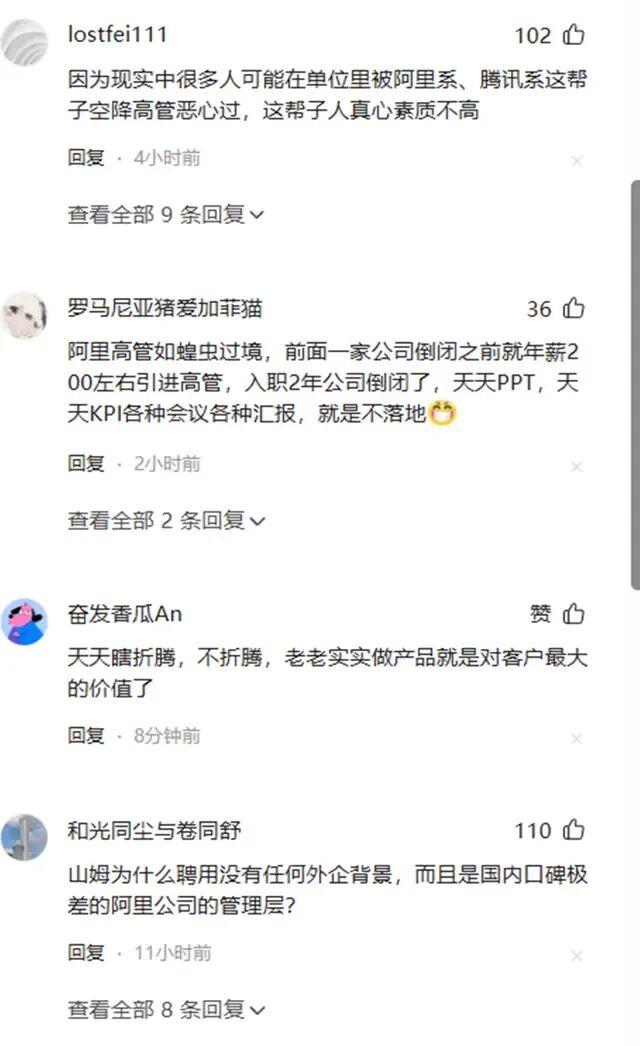Screen dimensions: 640x1046
Task: Reply to 和光同尘与卷同舒's comment
Action: pyautogui.click(x=86, y=952)
